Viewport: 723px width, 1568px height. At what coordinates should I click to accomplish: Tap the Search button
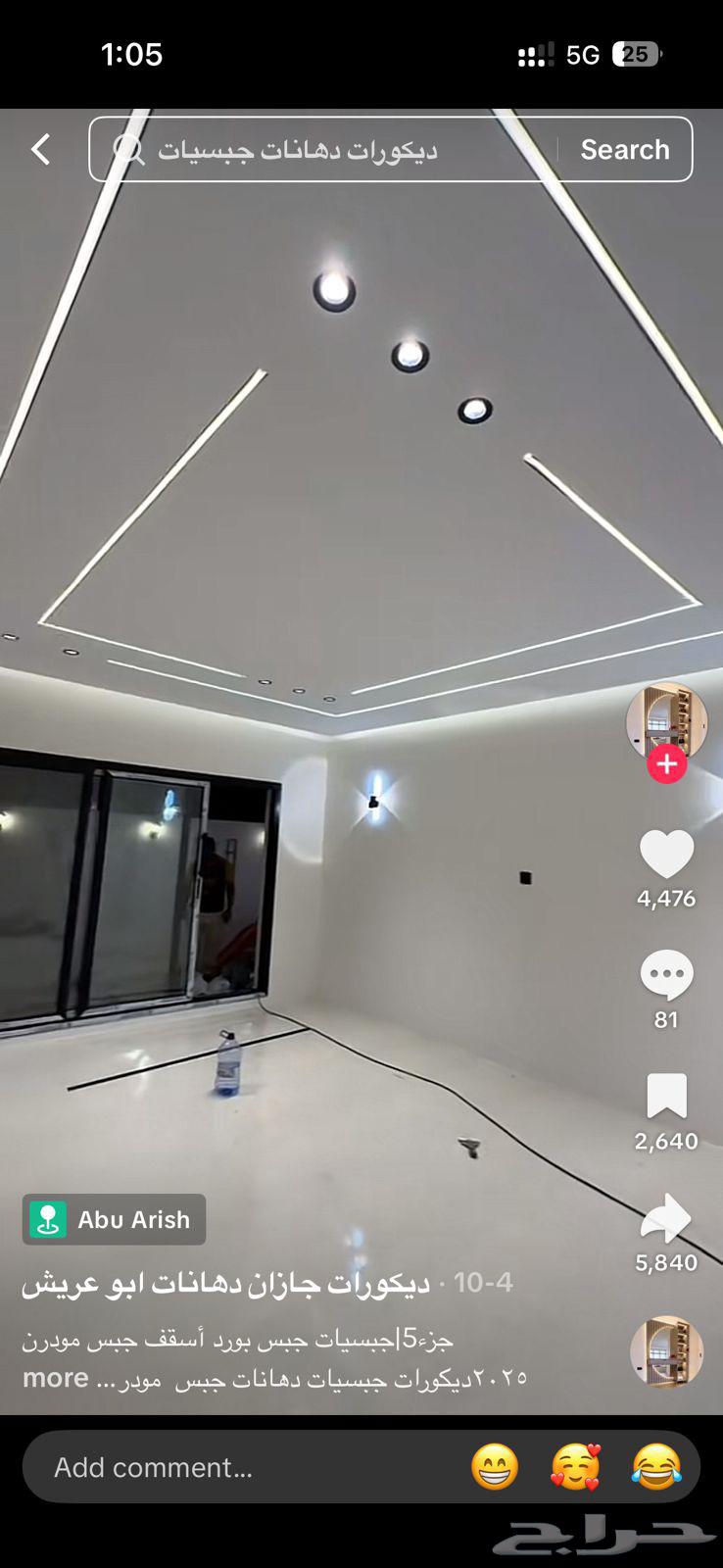[x=625, y=150]
